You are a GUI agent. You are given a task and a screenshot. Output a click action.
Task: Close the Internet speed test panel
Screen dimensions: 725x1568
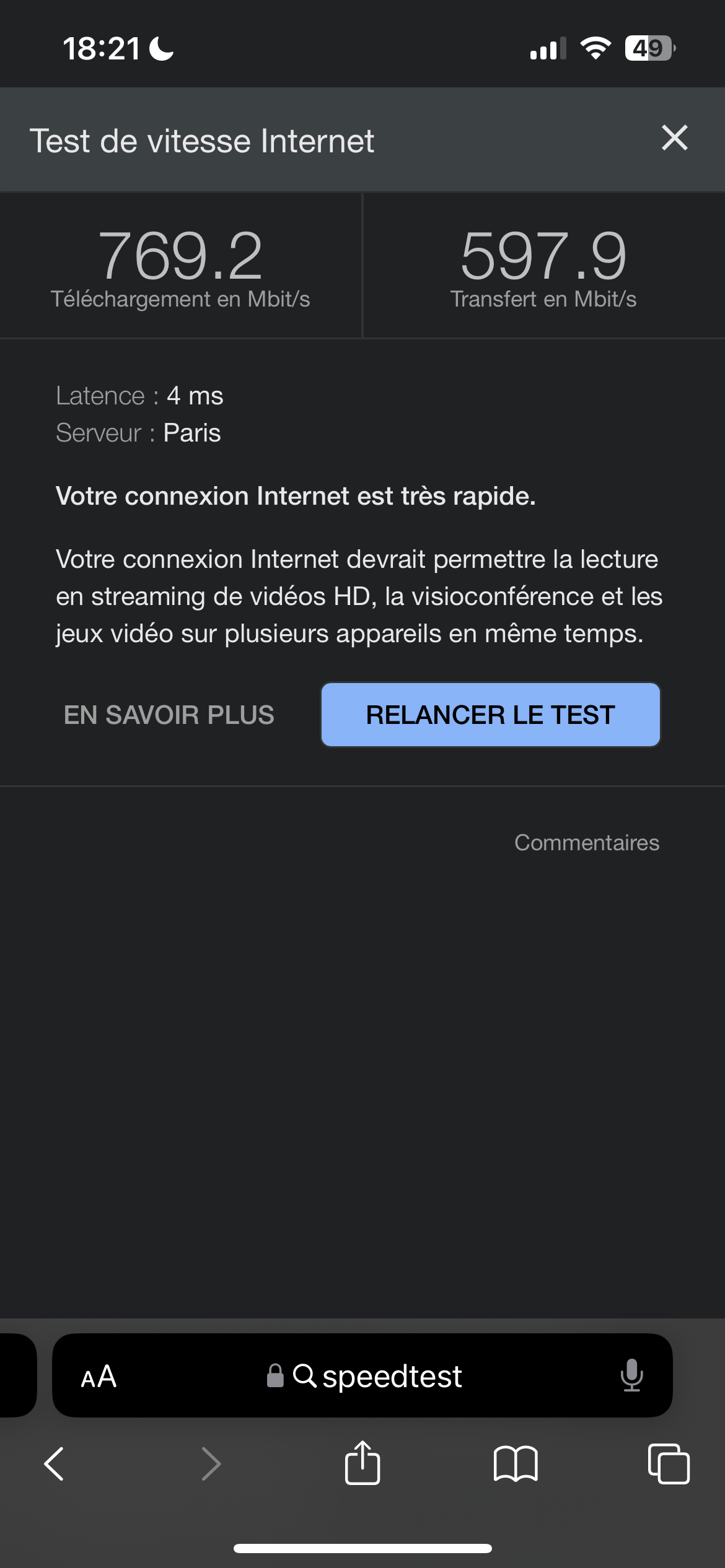(x=674, y=138)
